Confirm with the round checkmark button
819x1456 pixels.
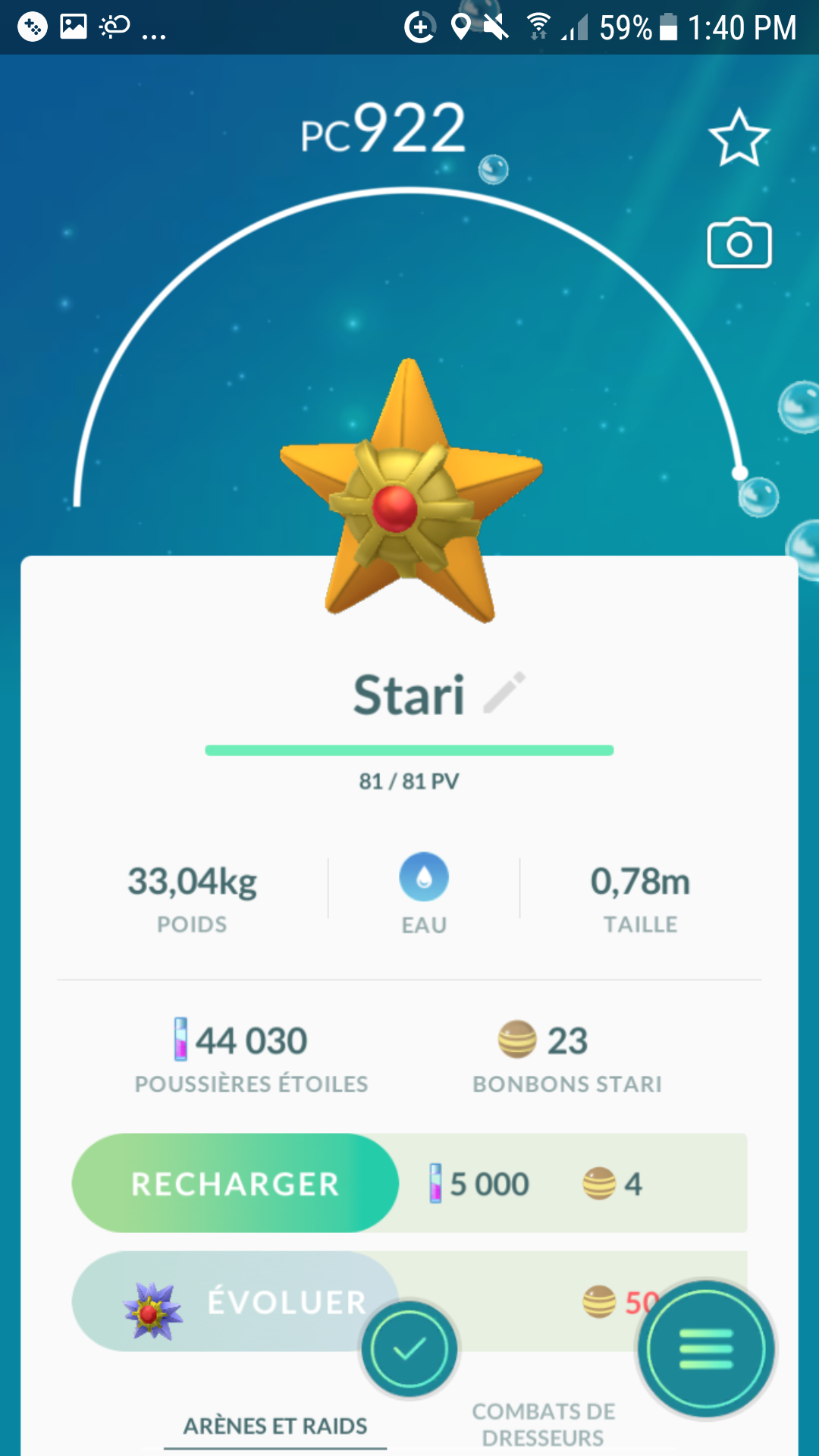tap(409, 1349)
